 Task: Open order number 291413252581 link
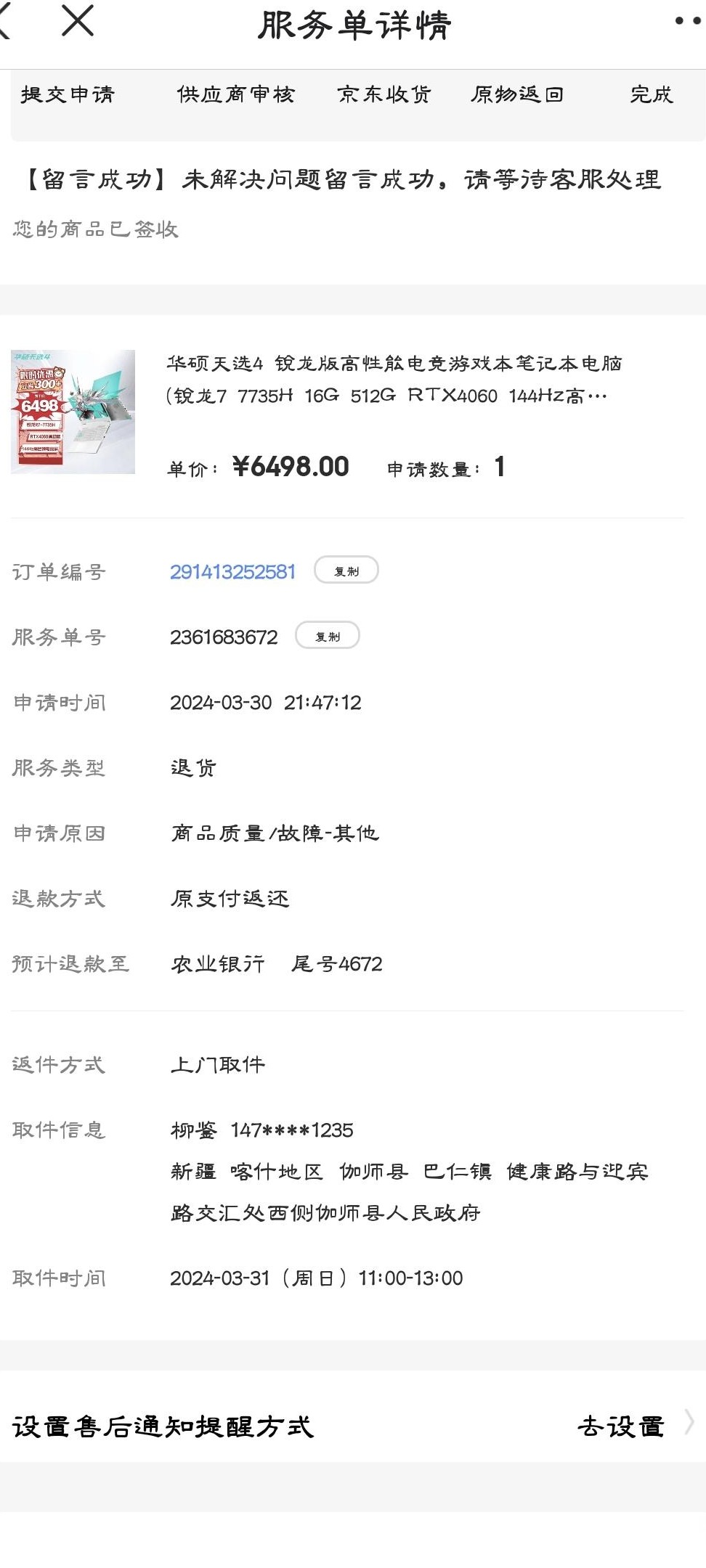click(232, 572)
